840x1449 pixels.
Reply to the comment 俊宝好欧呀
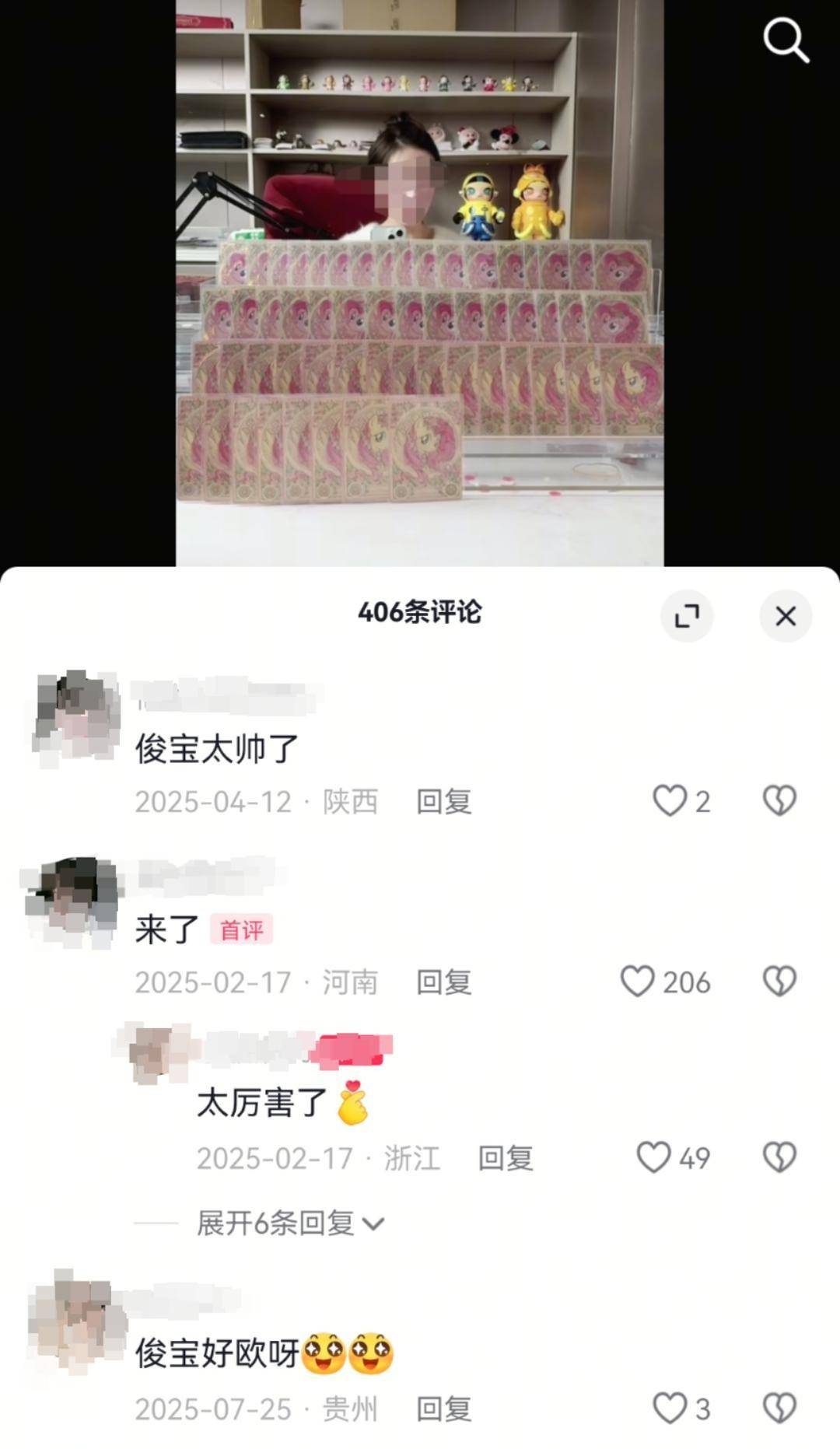tap(443, 1409)
